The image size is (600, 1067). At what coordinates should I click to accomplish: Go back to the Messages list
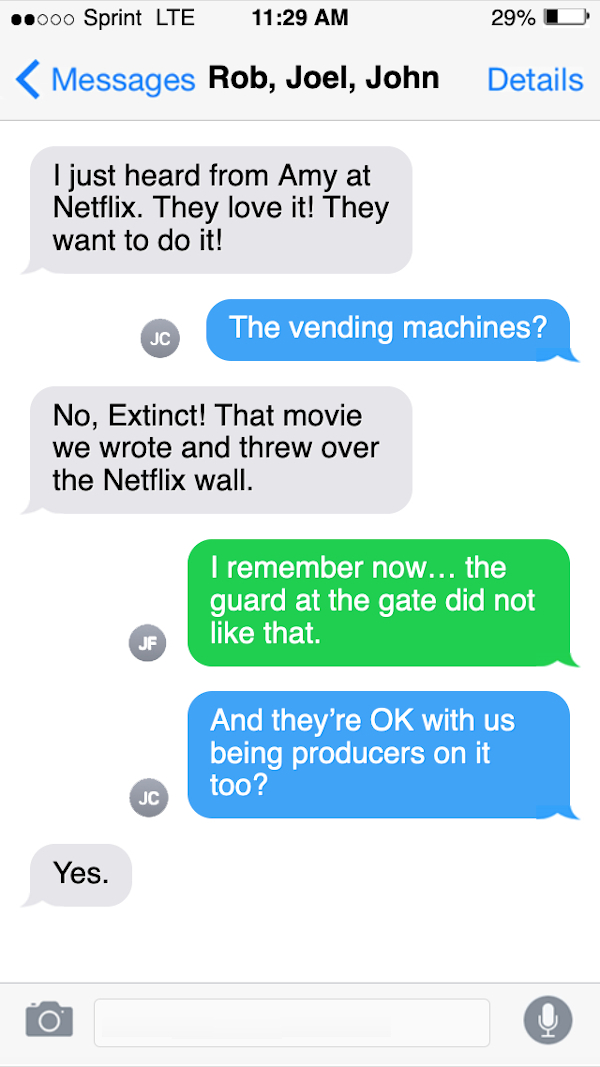(104, 79)
